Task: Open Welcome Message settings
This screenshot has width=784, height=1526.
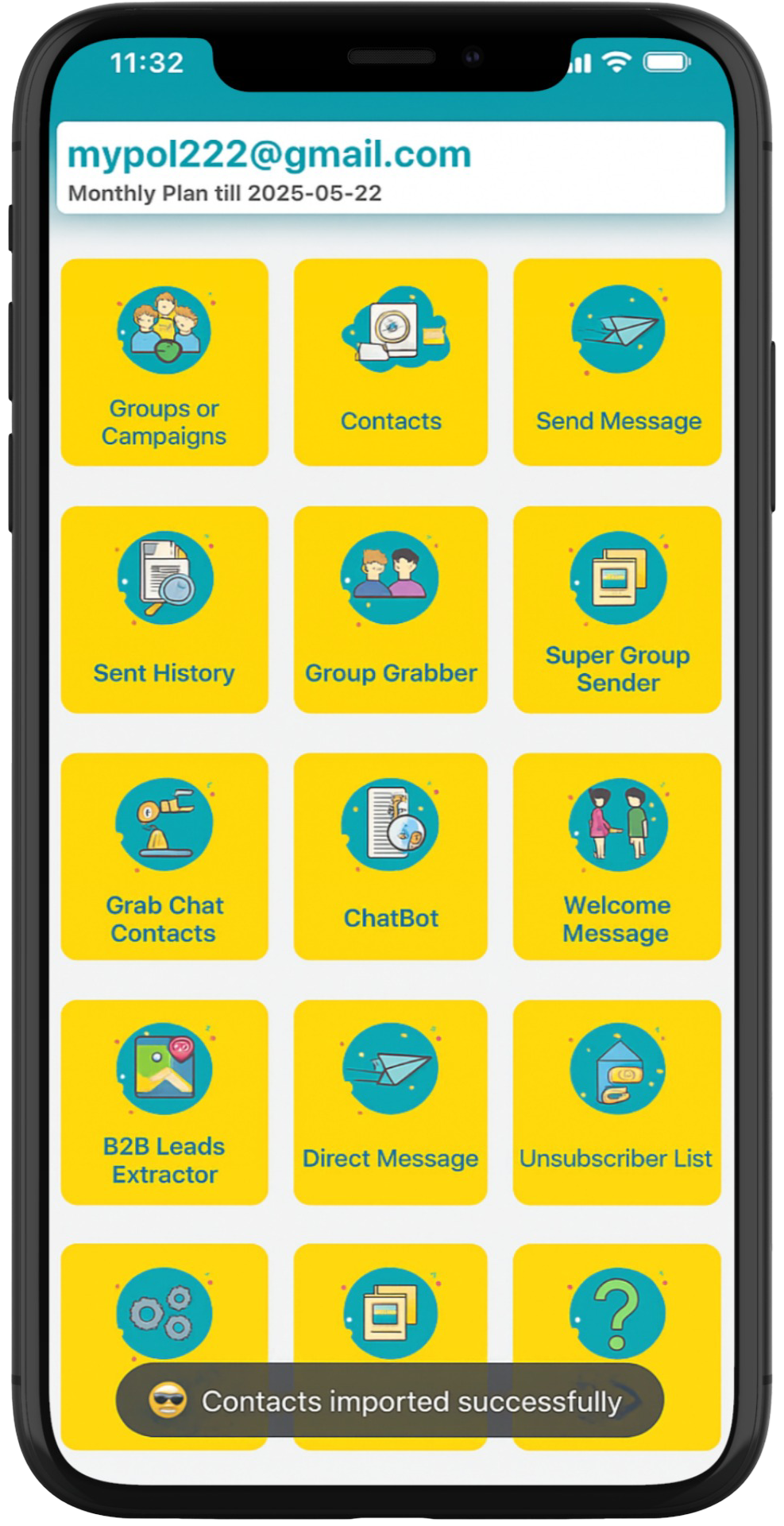Action: [618, 856]
